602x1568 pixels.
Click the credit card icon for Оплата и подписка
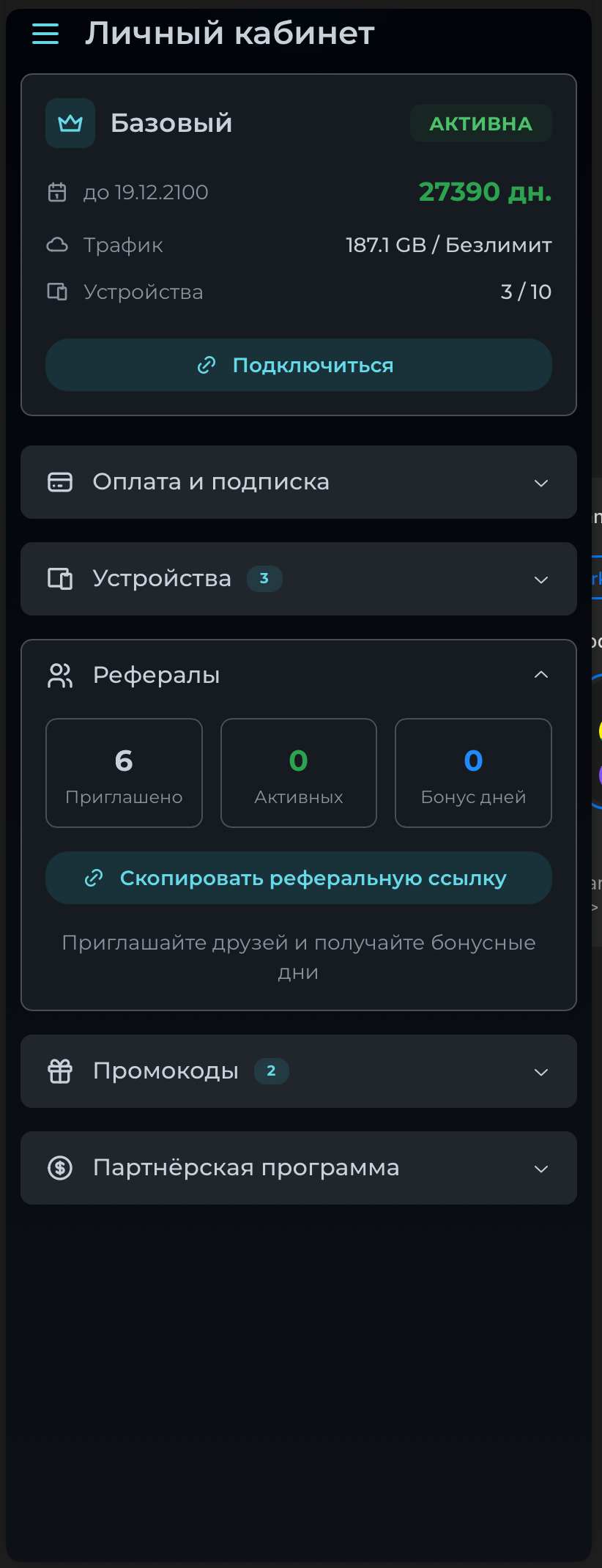click(x=60, y=482)
